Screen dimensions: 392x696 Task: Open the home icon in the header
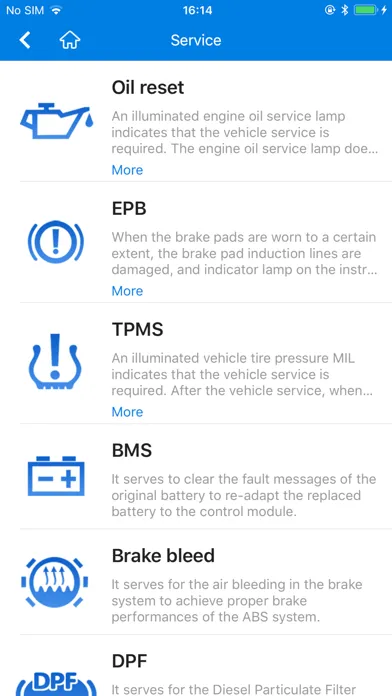(x=70, y=40)
